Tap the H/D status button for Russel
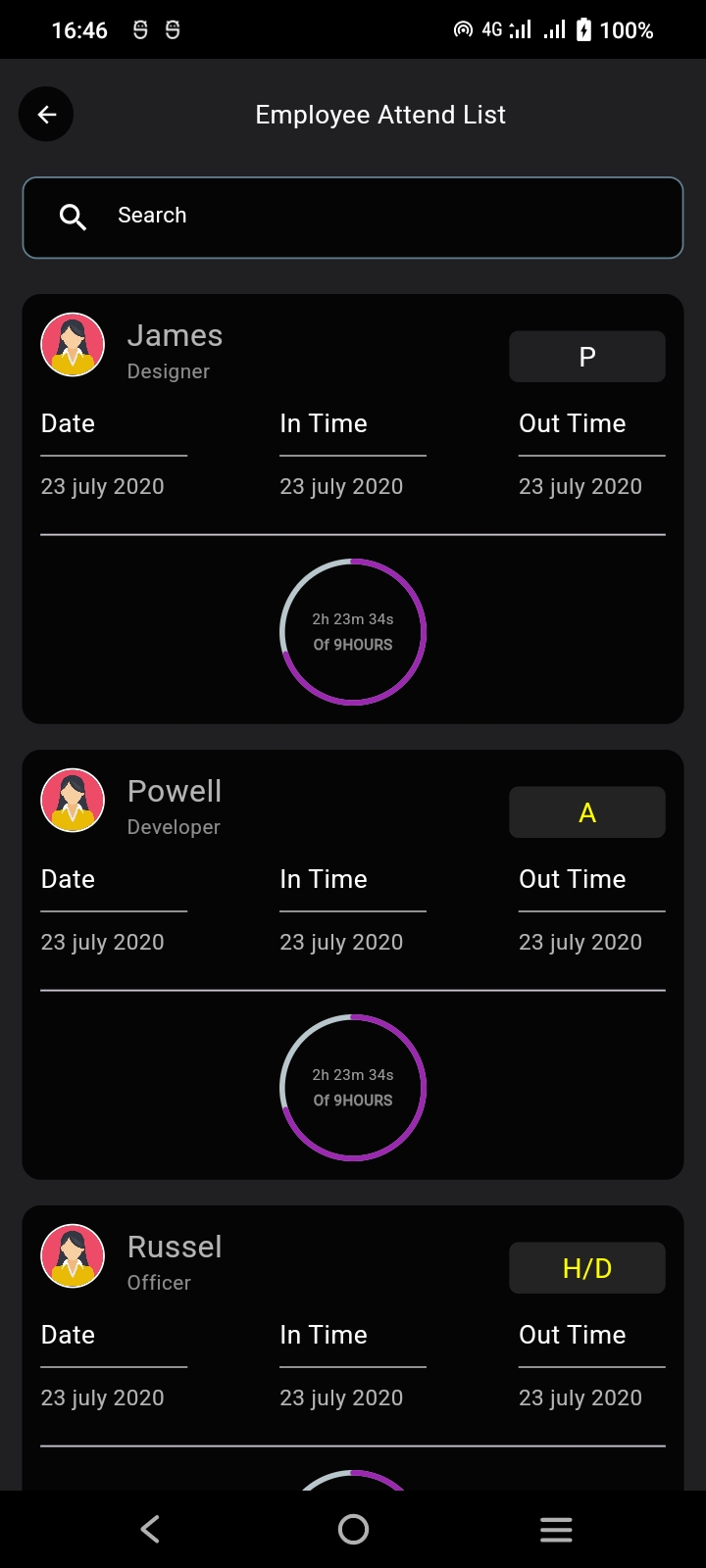The image size is (706, 1568). pyautogui.click(x=586, y=1268)
